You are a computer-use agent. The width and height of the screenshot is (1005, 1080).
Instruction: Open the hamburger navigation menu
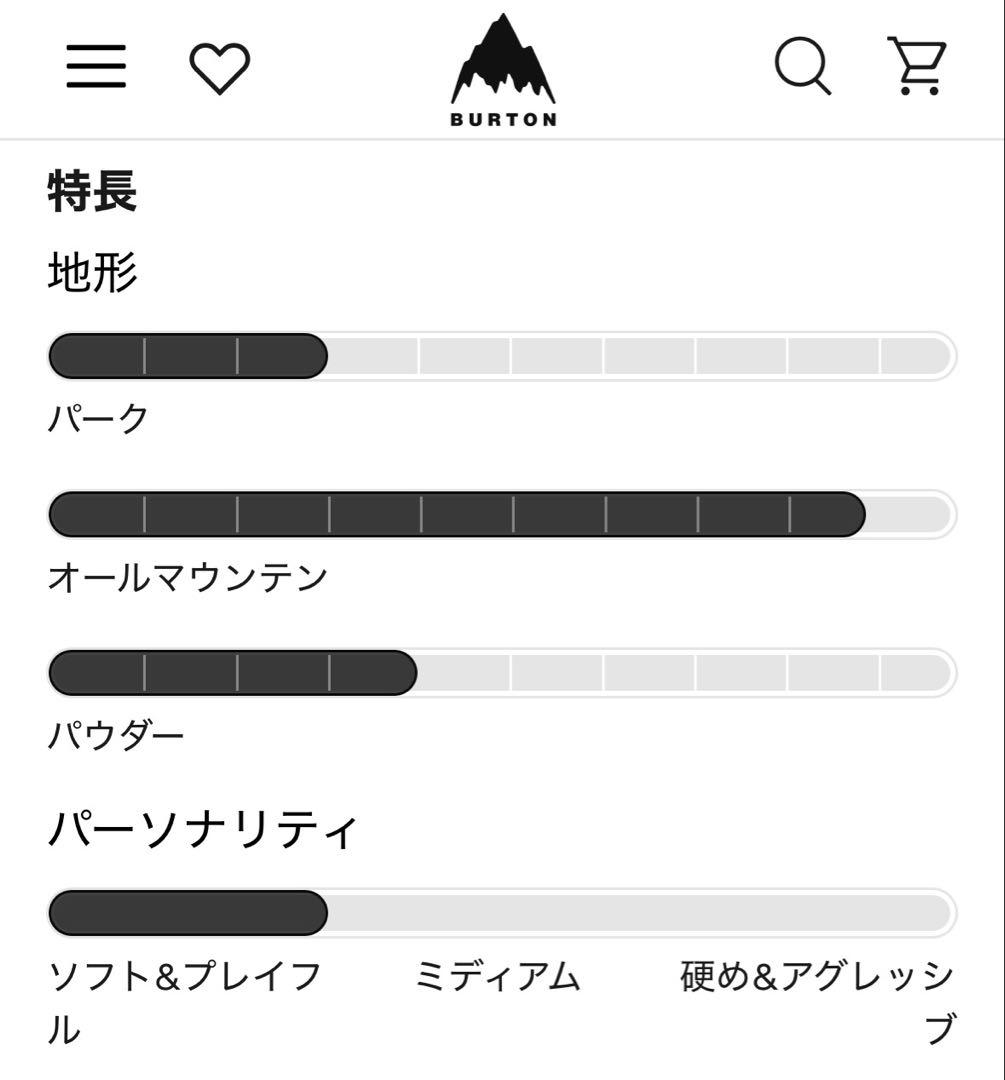pos(97,66)
